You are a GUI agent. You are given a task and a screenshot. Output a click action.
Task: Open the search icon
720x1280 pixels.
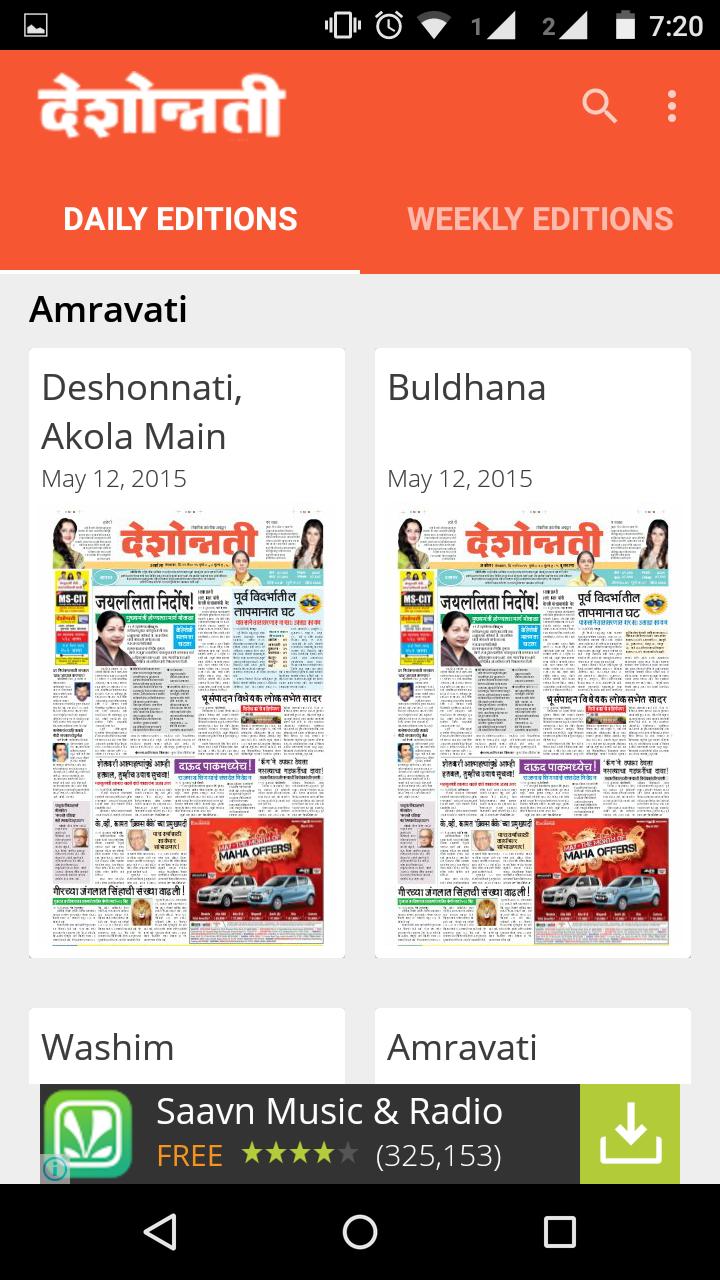pos(599,105)
